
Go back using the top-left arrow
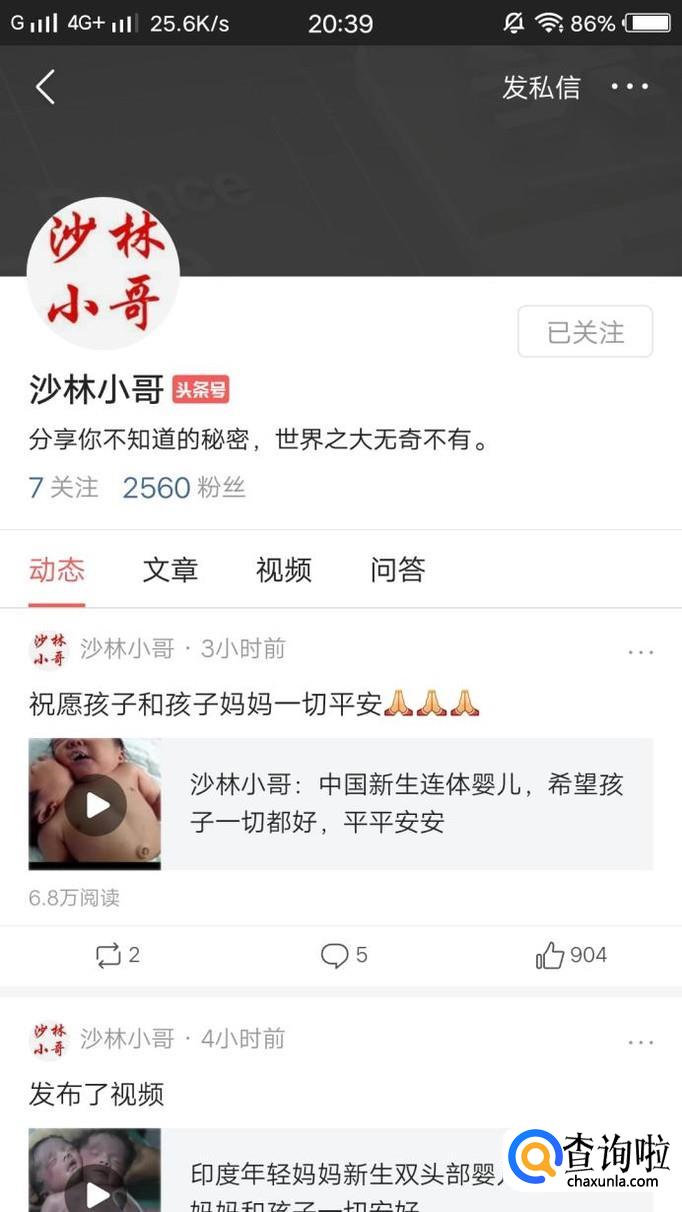(x=44, y=87)
